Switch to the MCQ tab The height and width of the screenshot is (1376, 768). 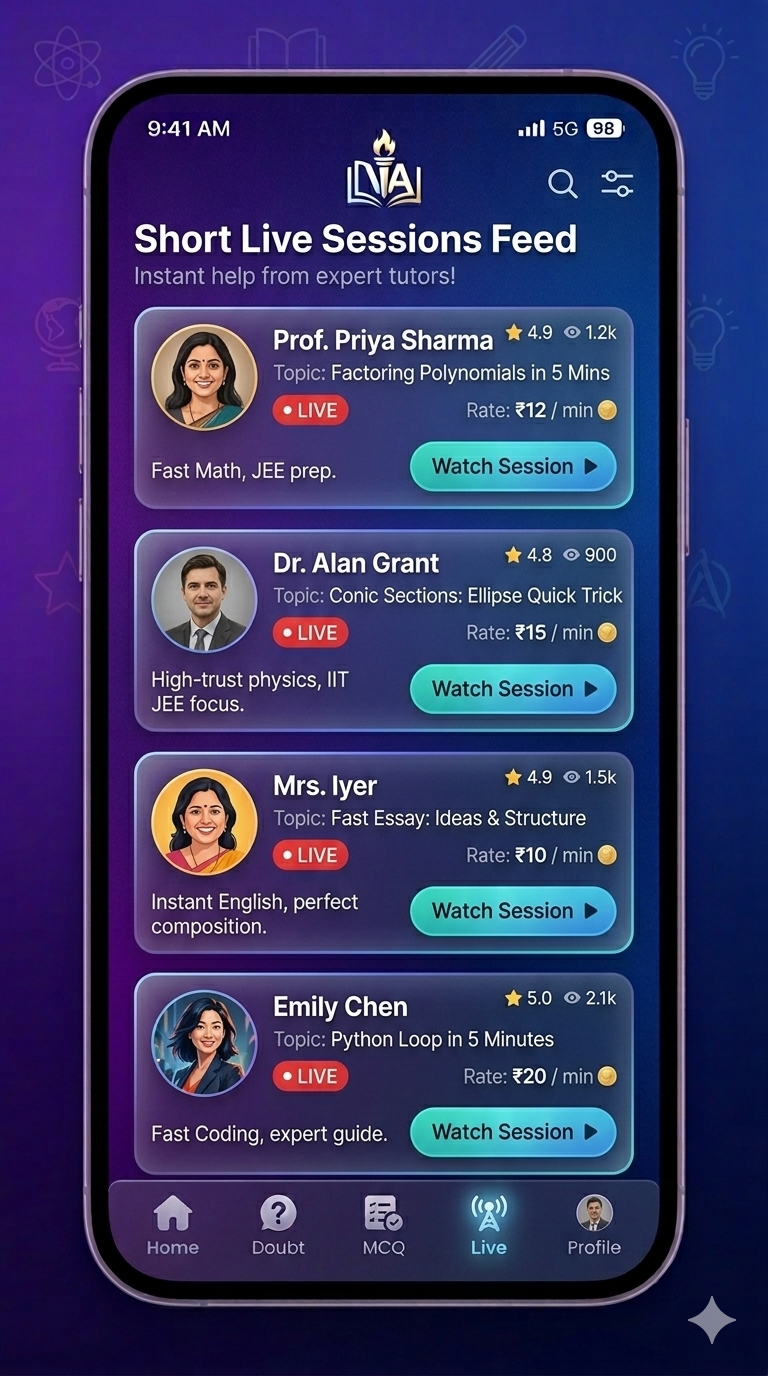[x=384, y=1226]
